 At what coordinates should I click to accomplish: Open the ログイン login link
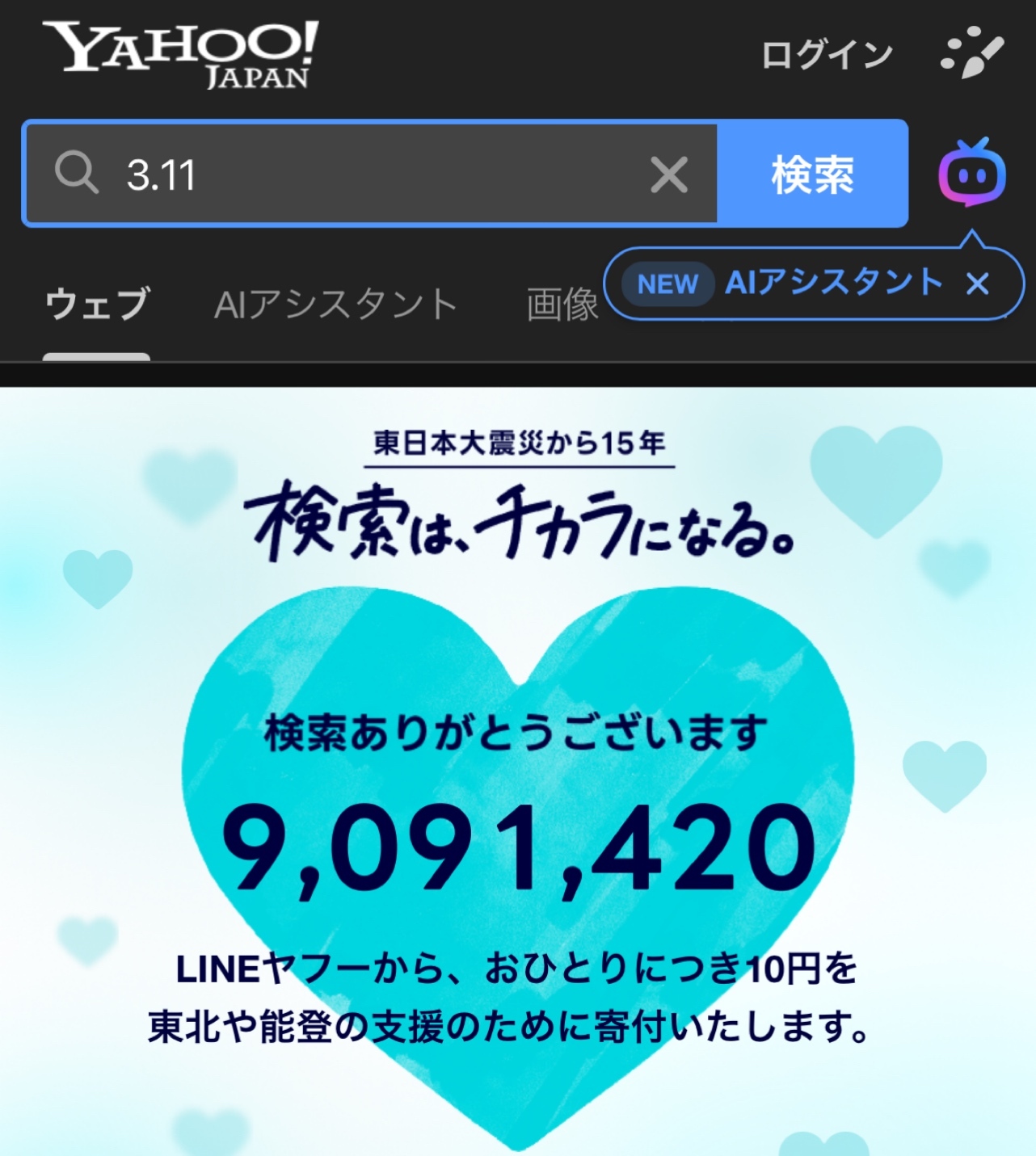click(x=827, y=55)
